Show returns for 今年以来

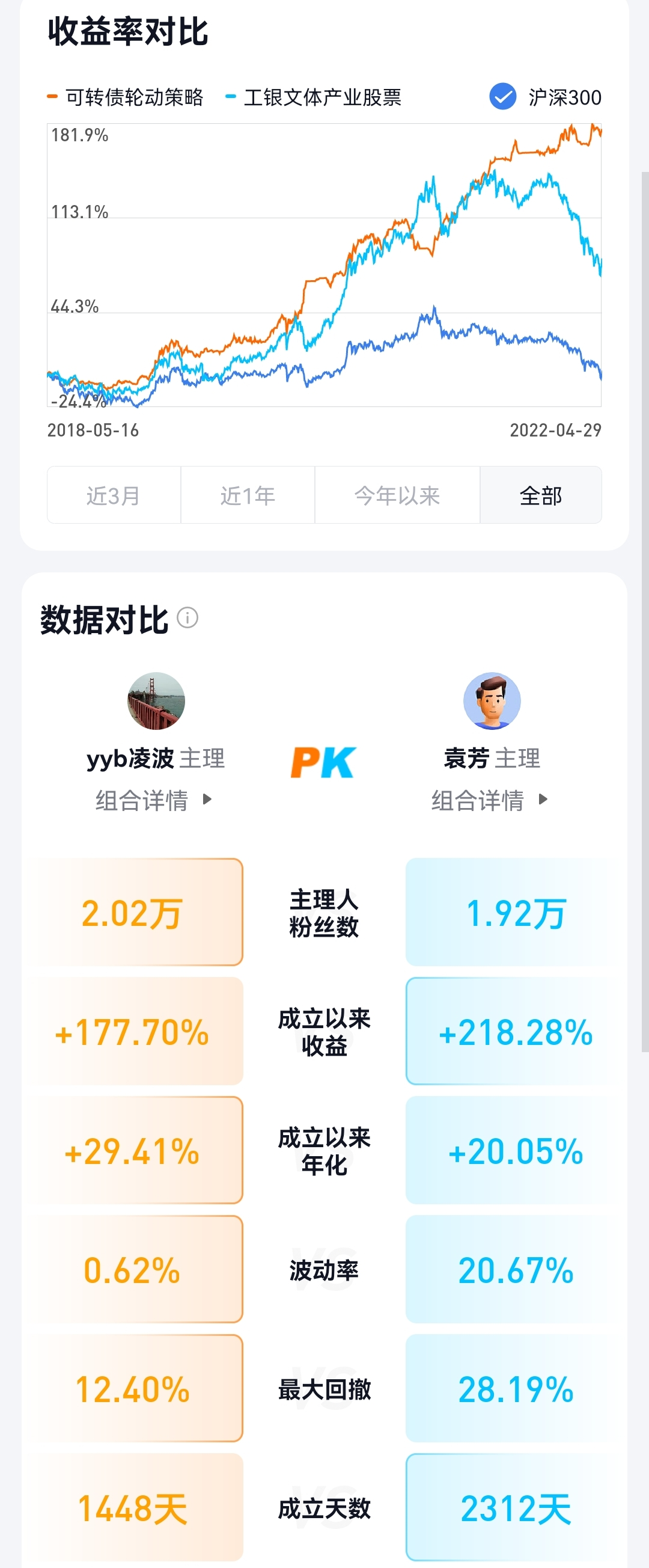397,495
